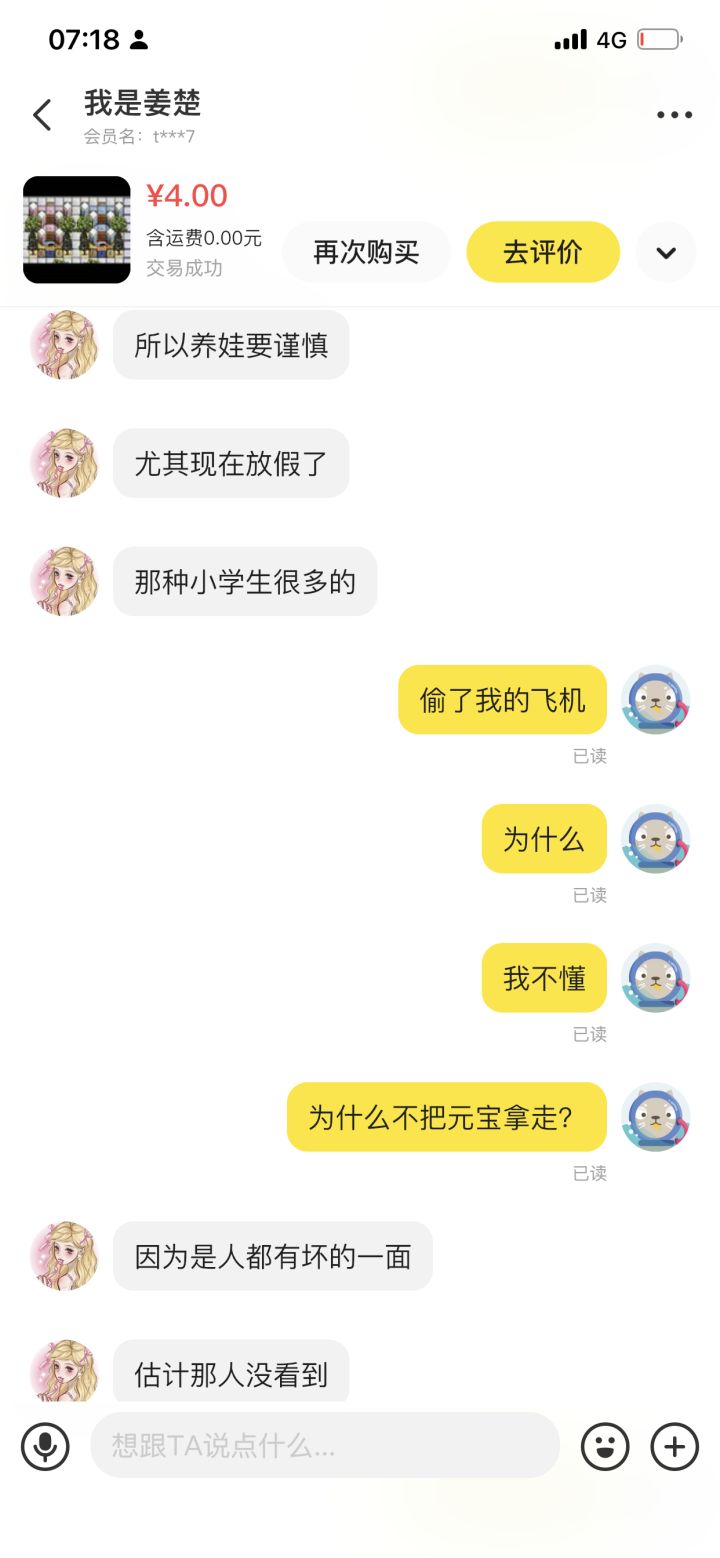Open the emoji picker smiley icon
Viewport: 720px width, 1558px height.
click(606, 1446)
